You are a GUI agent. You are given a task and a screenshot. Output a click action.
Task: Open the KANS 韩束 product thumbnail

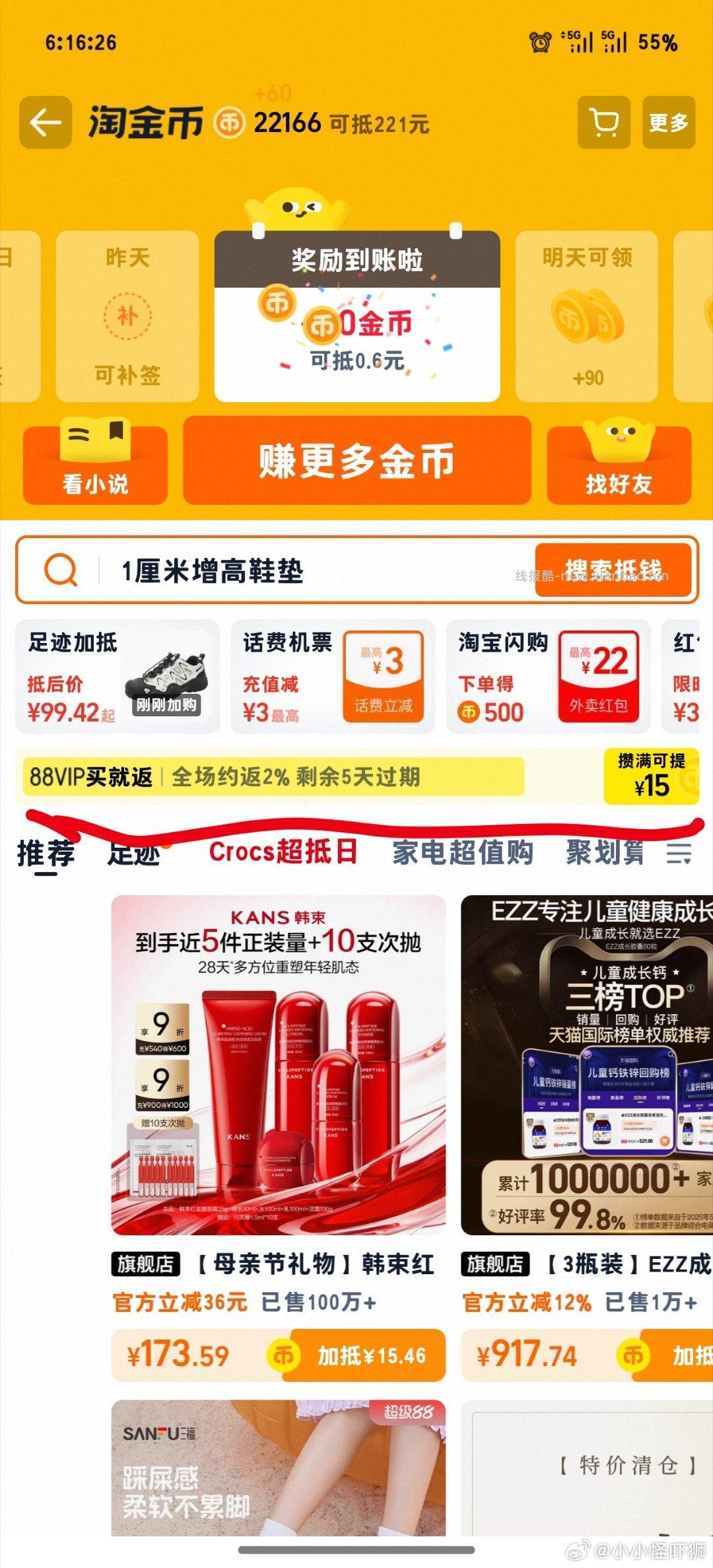click(277, 1063)
